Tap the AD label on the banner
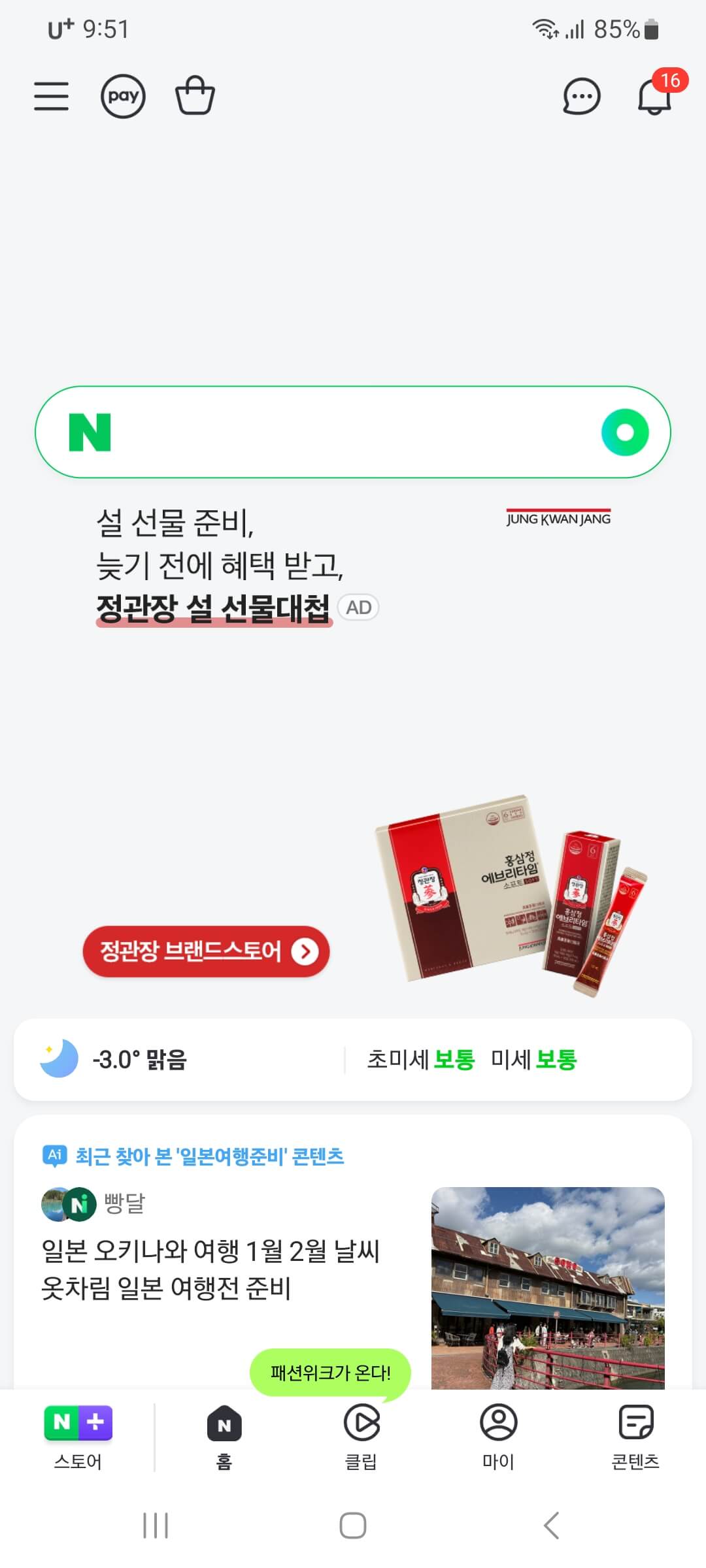The image size is (706, 1568). pos(357,607)
